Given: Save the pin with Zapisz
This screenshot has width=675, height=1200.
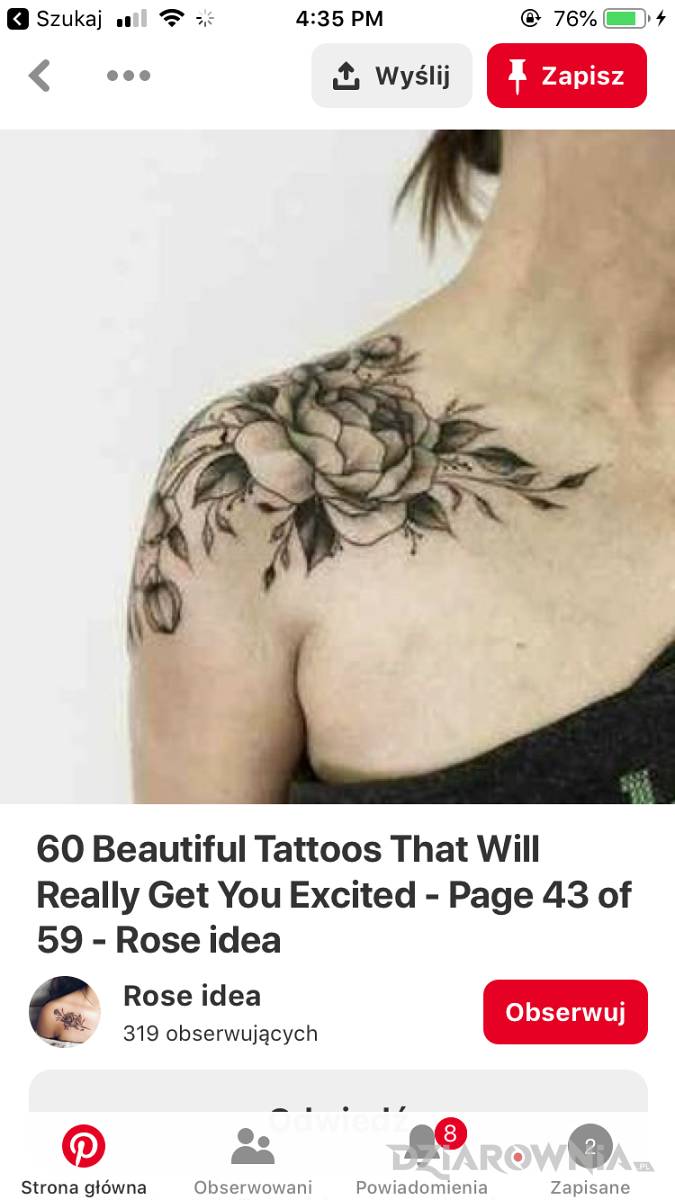Looking at the screenshot, I should coord(566,76).
